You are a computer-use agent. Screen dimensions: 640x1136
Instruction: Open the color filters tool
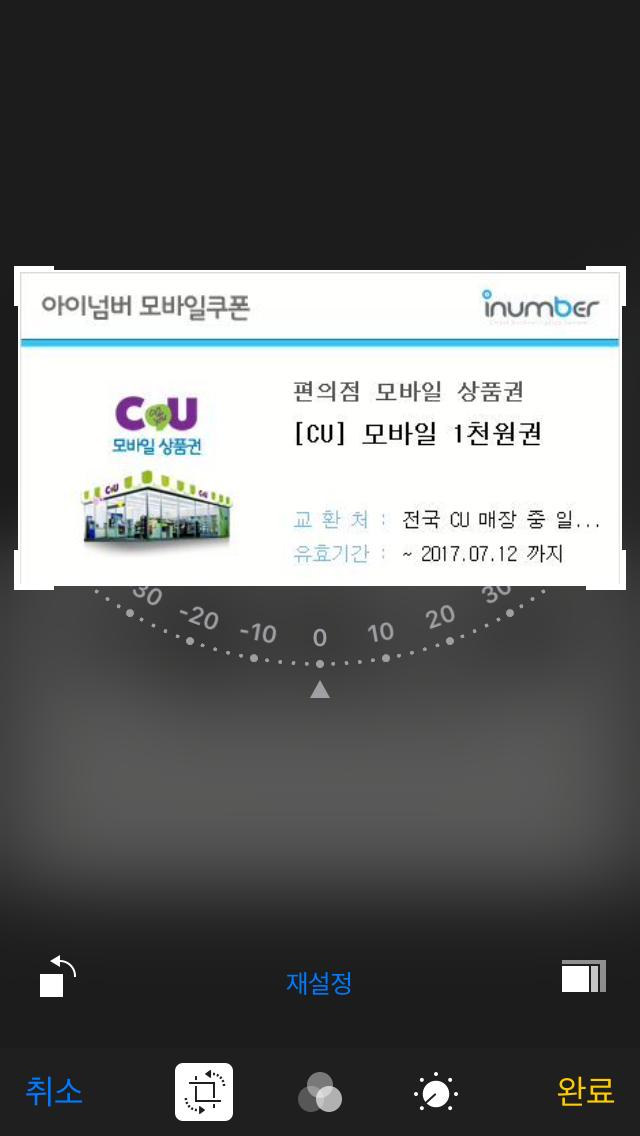320,1092
